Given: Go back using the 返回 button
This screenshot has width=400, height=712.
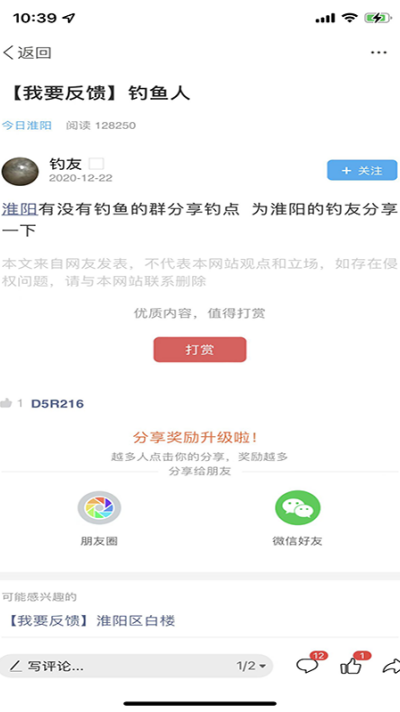Looking at the screenshot, I should pos(27,53).
